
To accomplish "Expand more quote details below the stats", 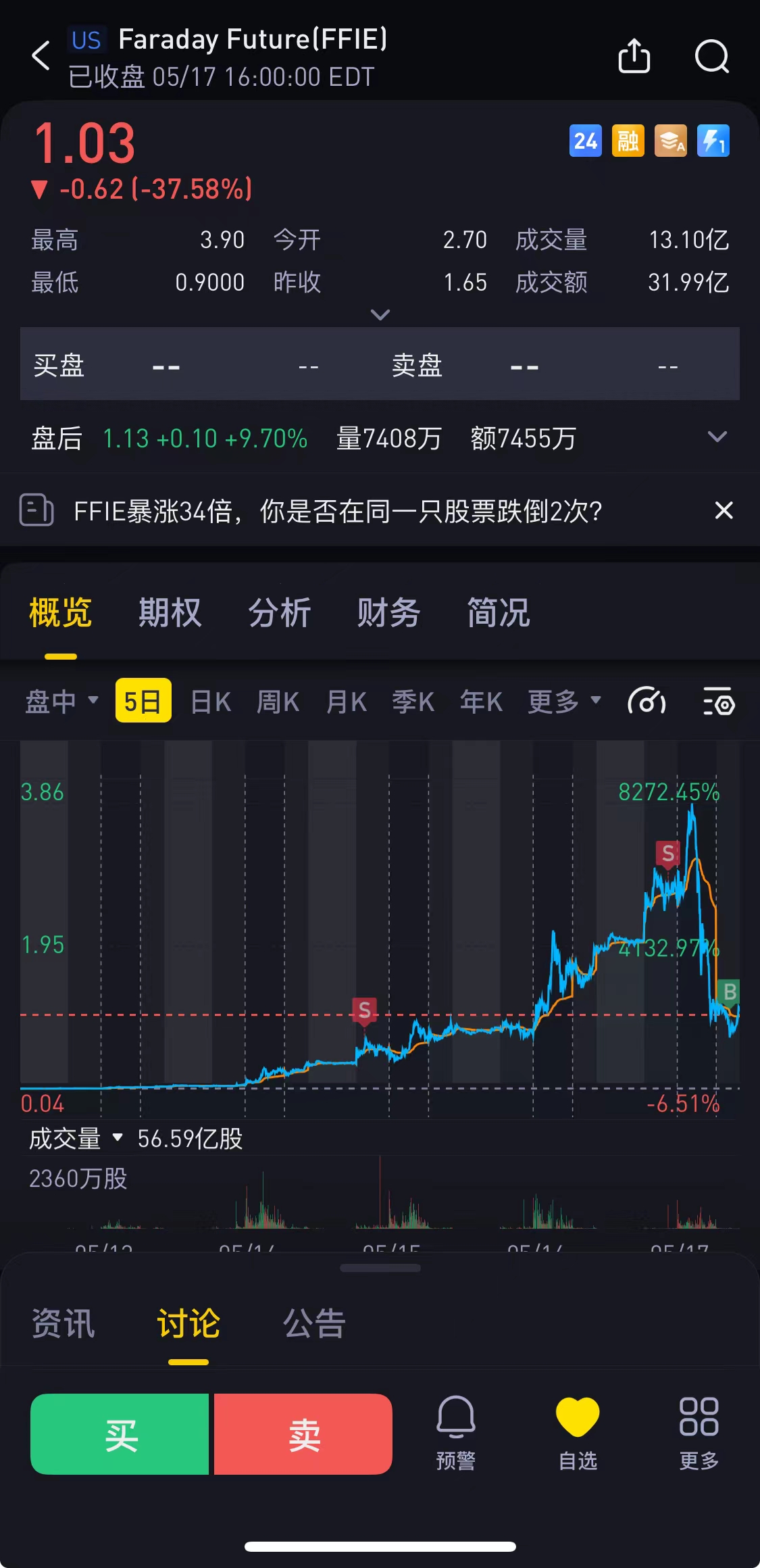I will 380,315.
